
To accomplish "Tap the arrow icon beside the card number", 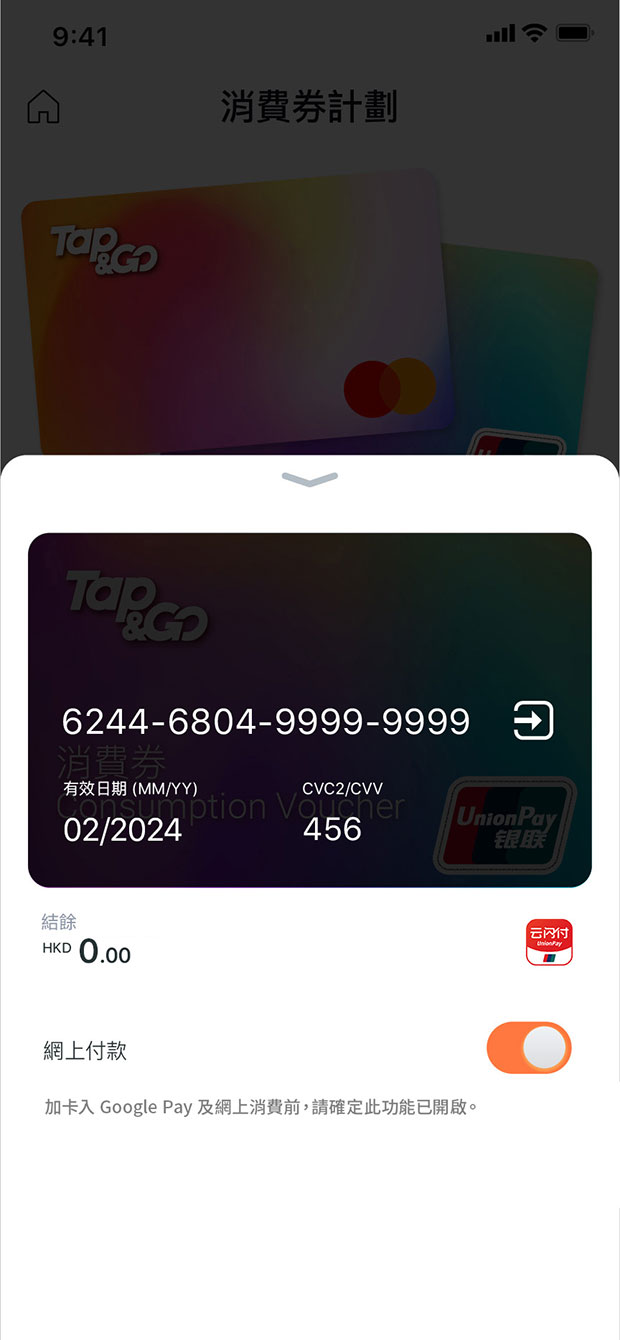I will pyautogui.click(x=533, y=720).
